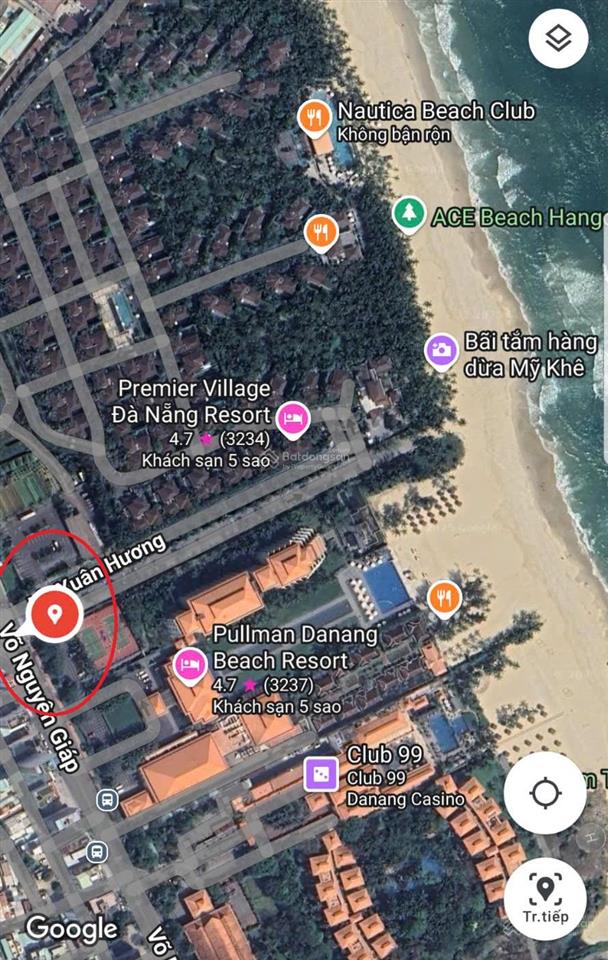Center map on my current location
Screen dimensions: 608x960
tap(544, 794)
